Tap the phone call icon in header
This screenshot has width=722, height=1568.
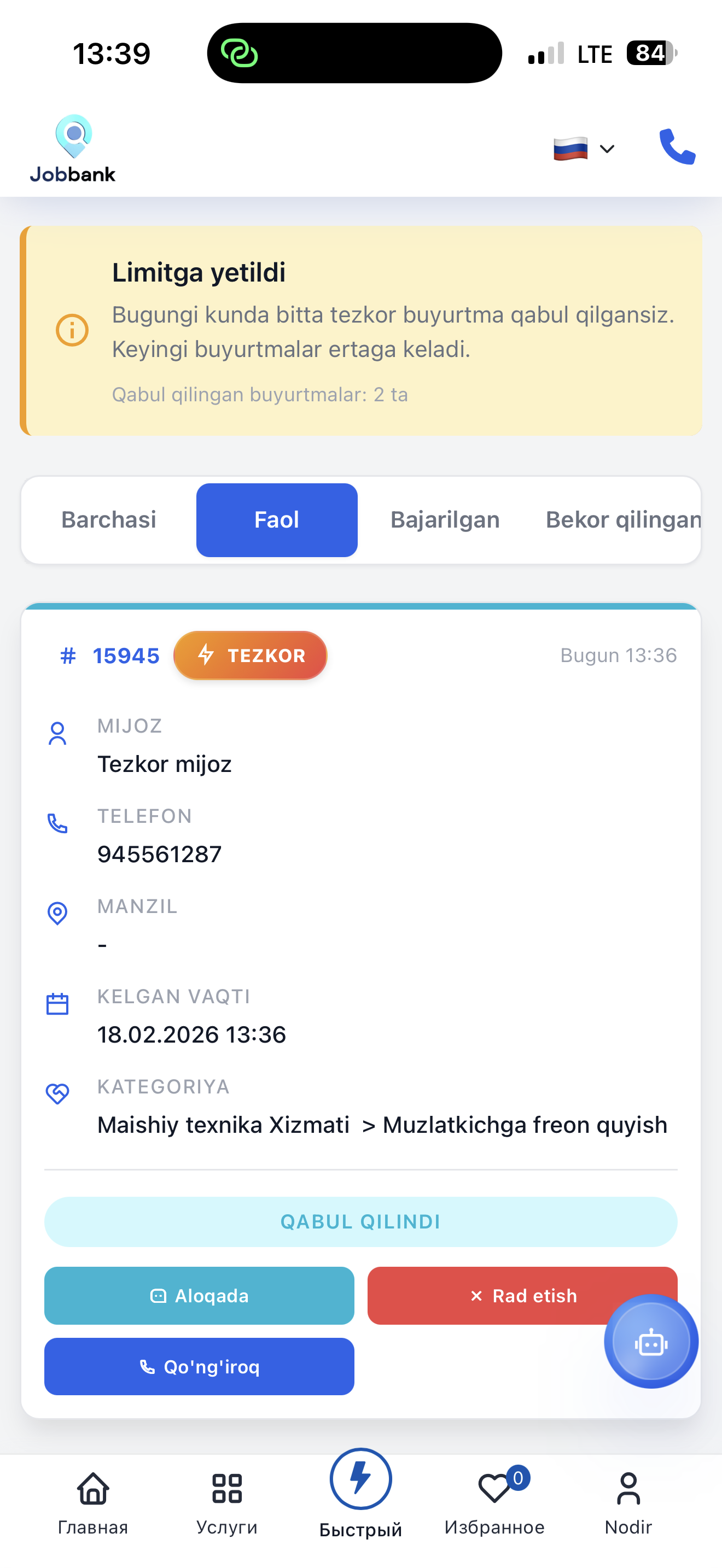point(677,148)
